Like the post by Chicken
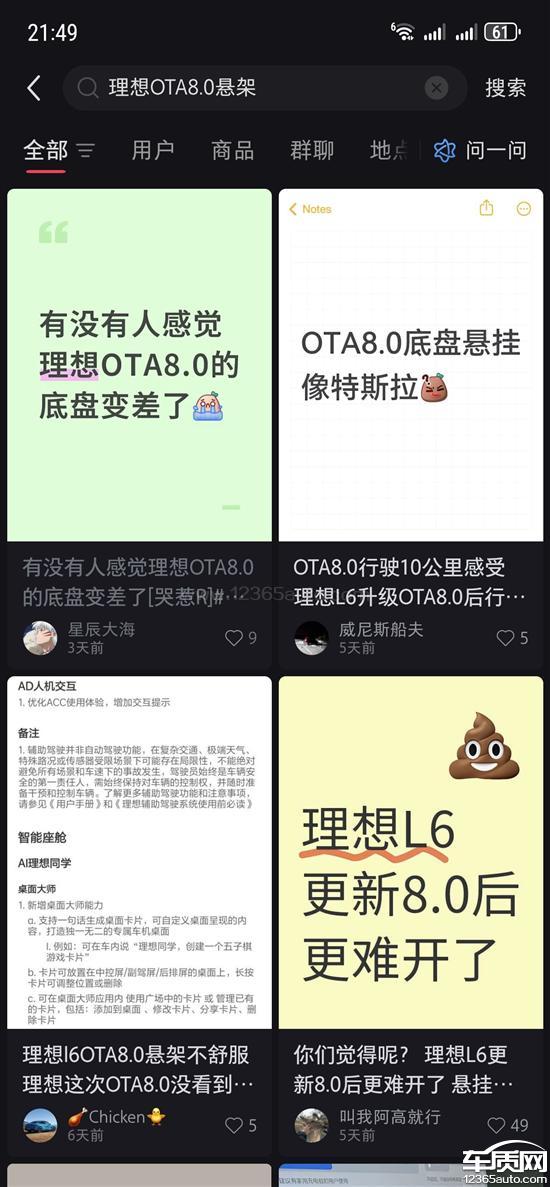 (241, 1125)
